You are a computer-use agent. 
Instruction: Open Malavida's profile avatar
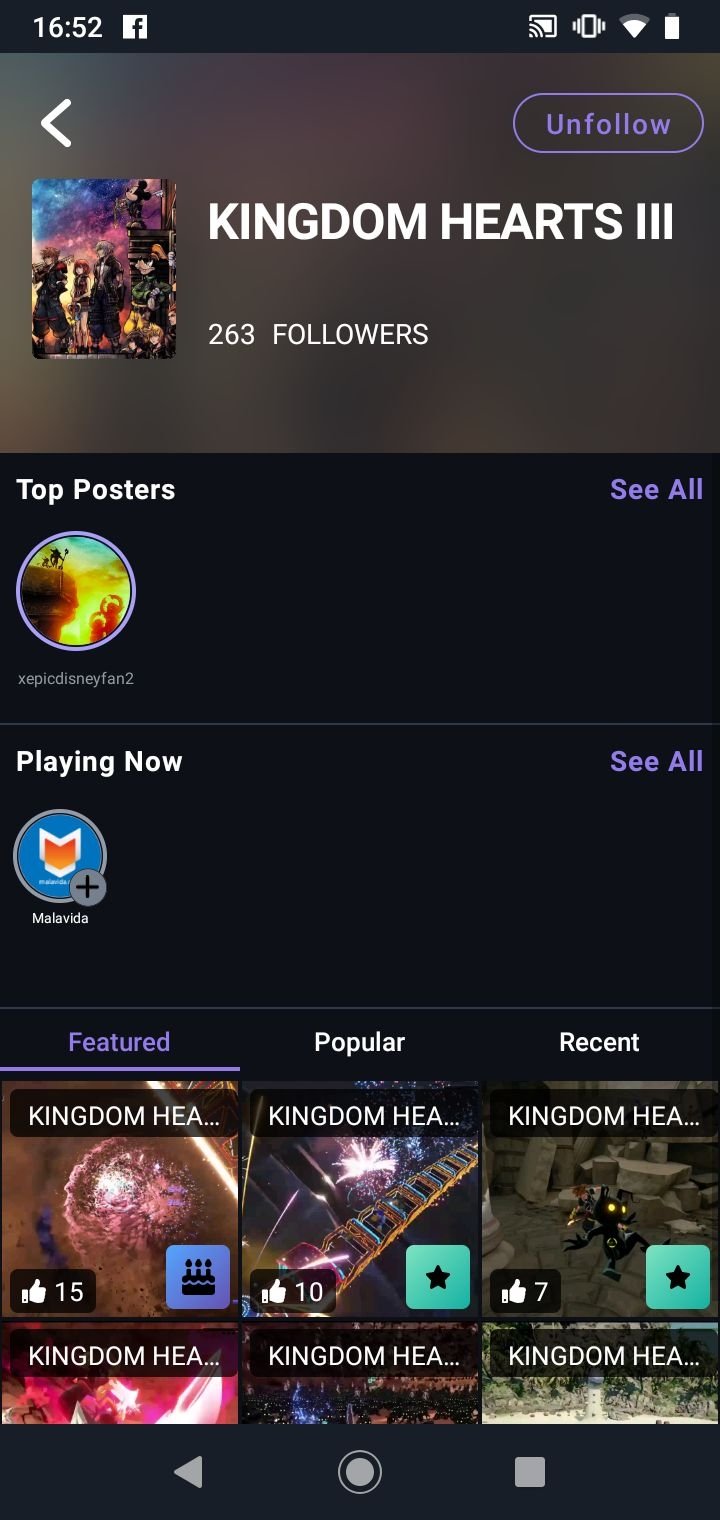[x=60, y=857]
